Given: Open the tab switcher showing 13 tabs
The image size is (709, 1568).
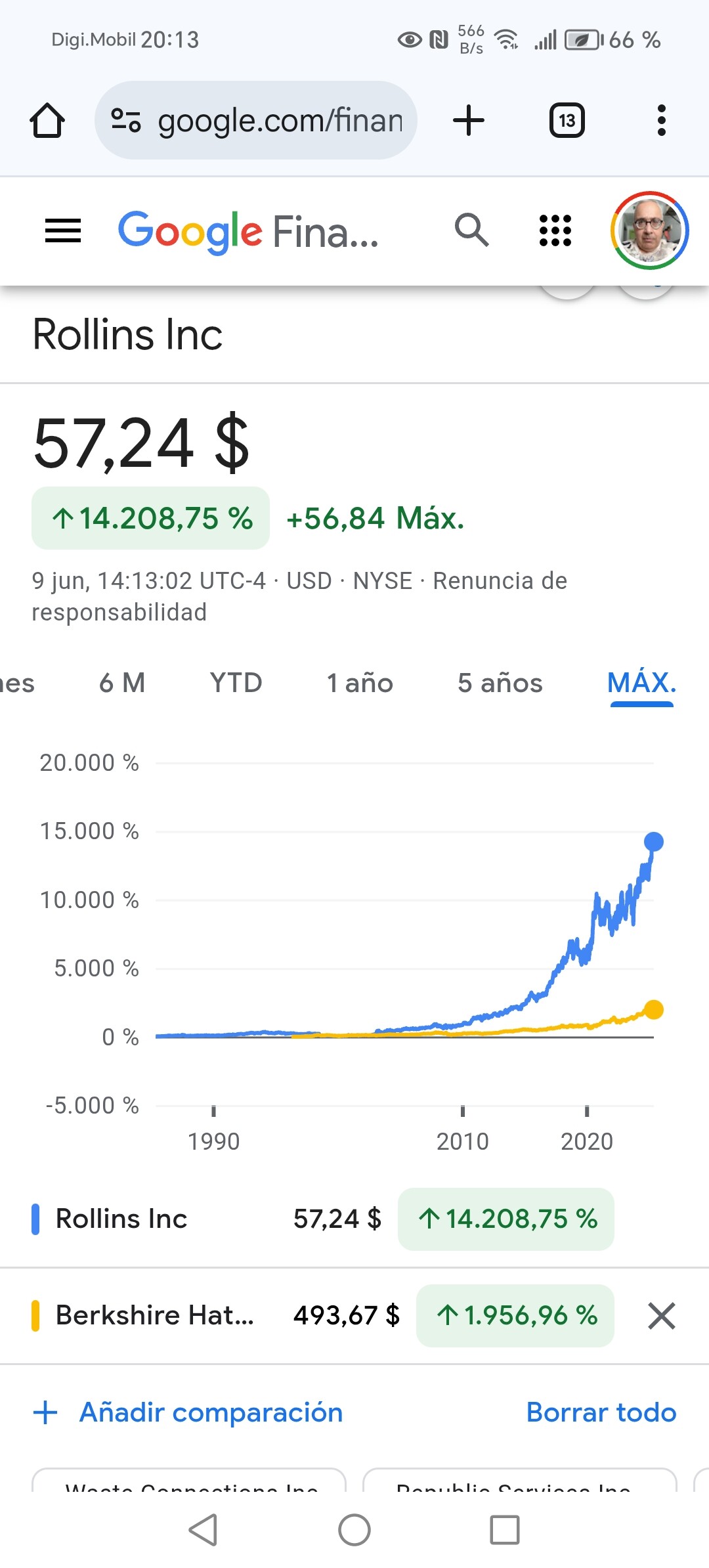Looking at the screenshot, I should click(567, 121).
